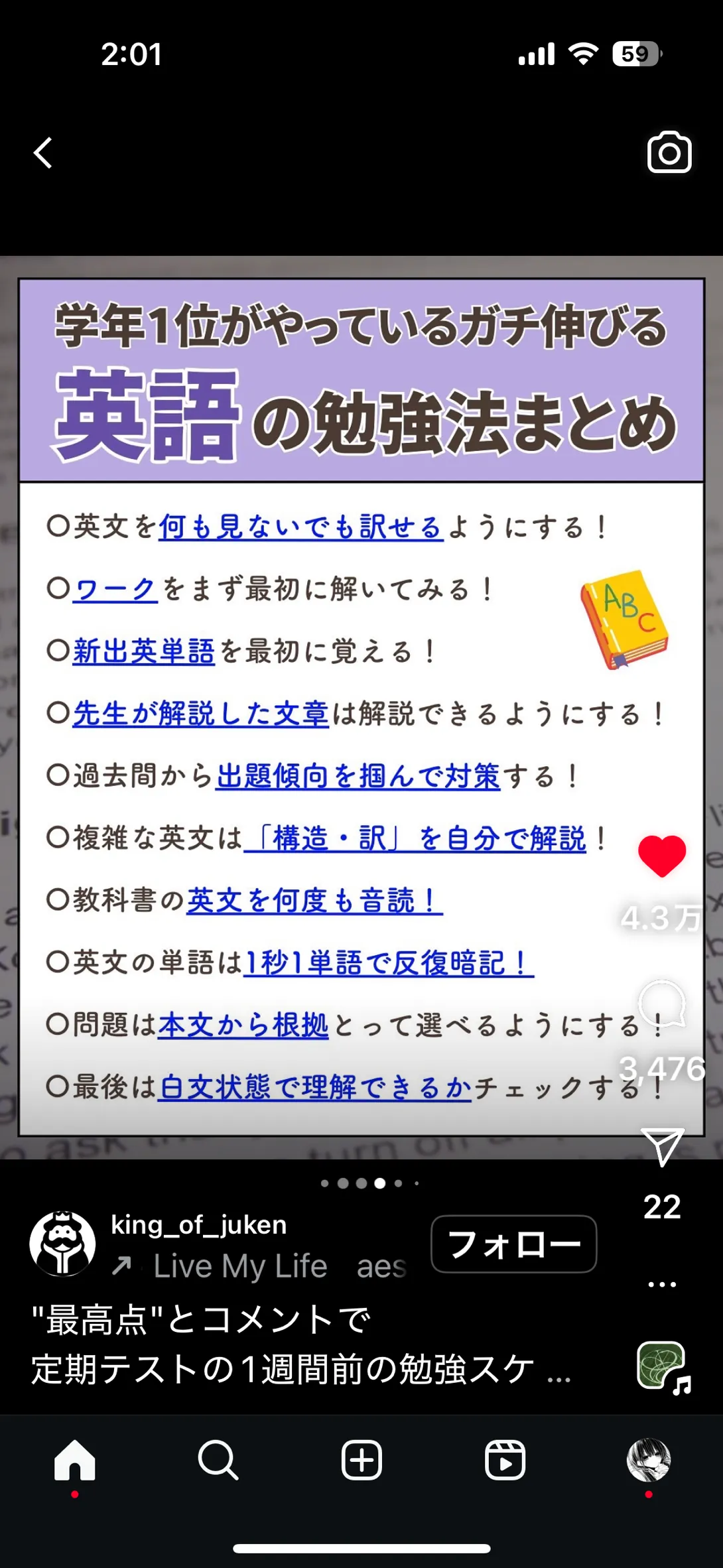Open my profile tab
723x1568 pixels.
click(x=648, y=1461)
